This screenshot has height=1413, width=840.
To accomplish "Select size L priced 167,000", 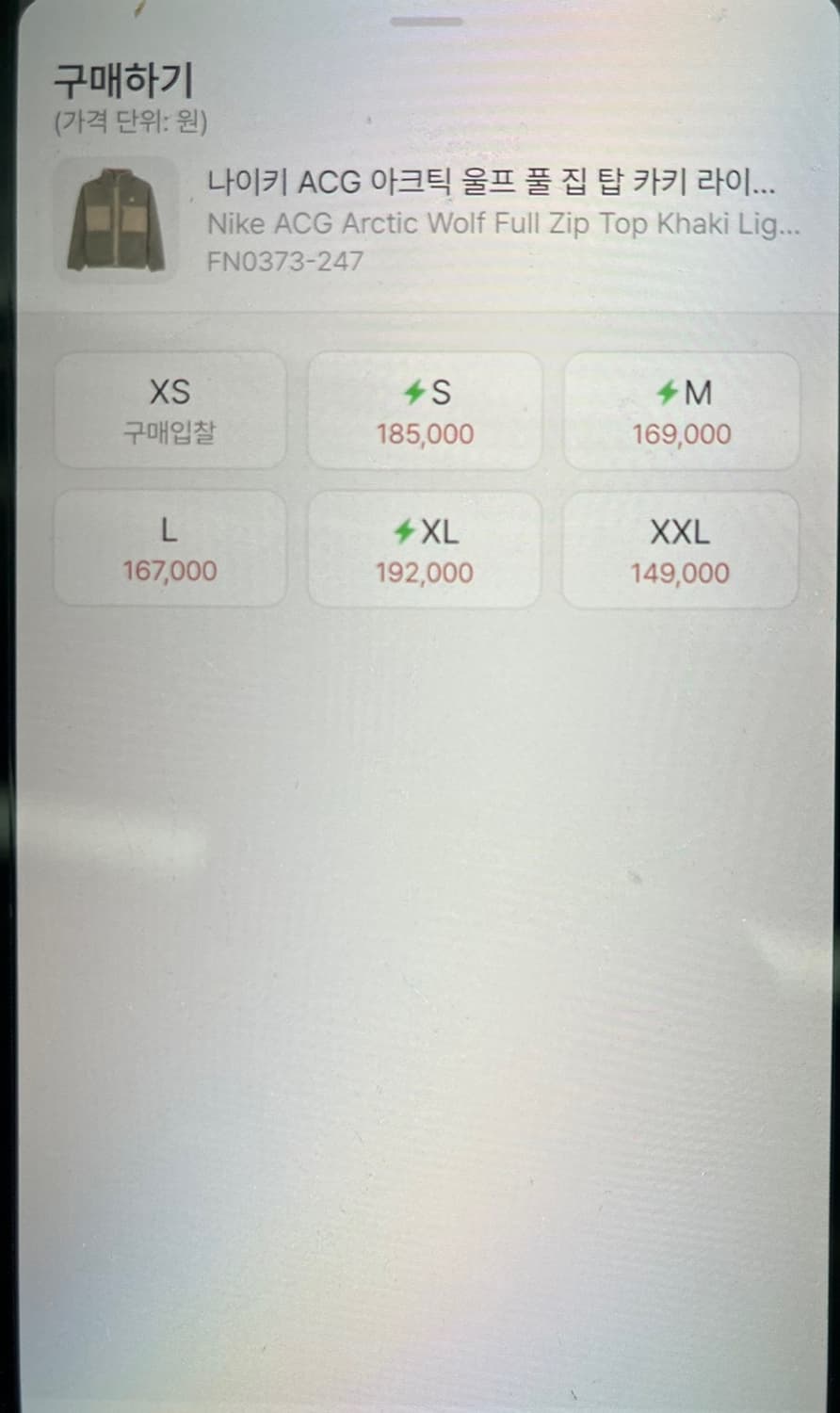I will 170,550.
